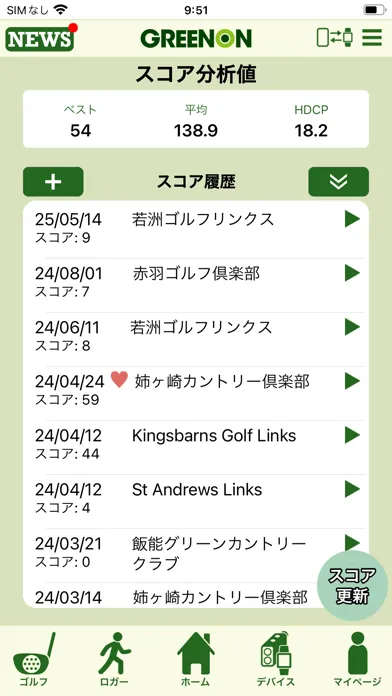The image size is (392, 696).
Task: Expand score history with double-chevron button
Action: pyautogui.click(x=338, y=182)
